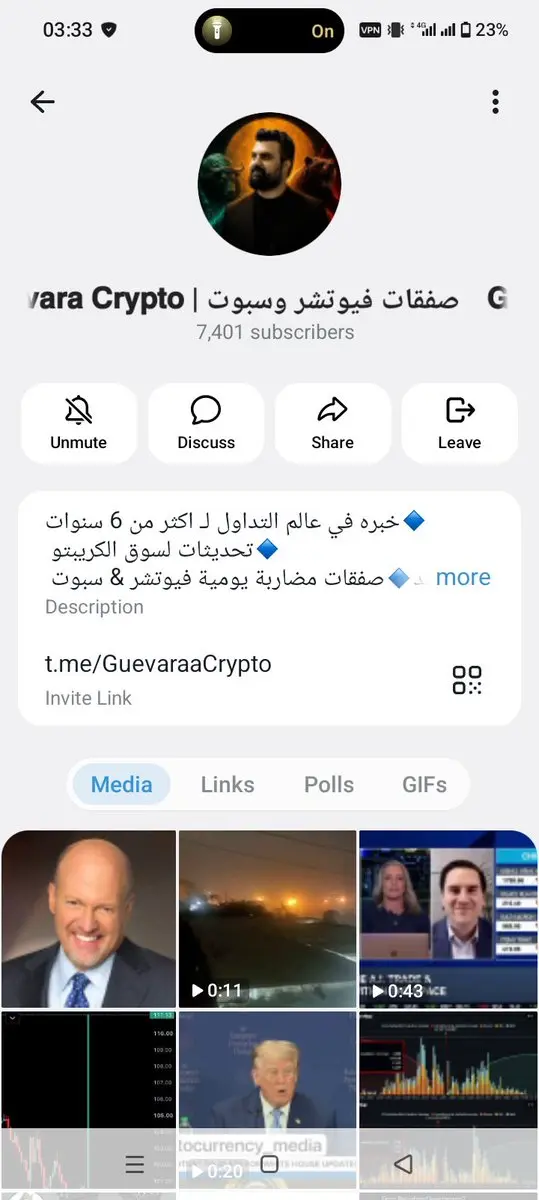Show the channel QR code
Viewport: 539px width, 1200px height.
(467, 680)
